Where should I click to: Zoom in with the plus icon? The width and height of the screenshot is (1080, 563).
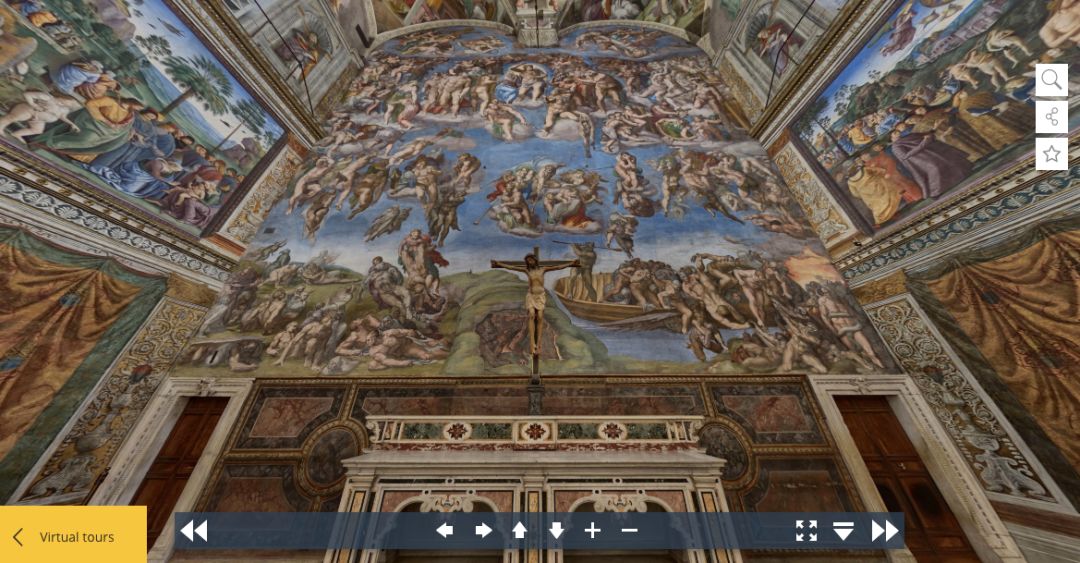tap(593, 531)
